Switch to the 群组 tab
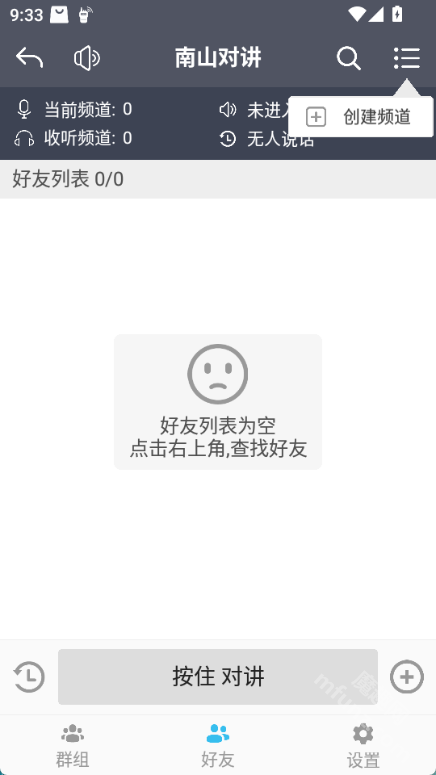Screen dimensions: 436x775 click(73, 745)
